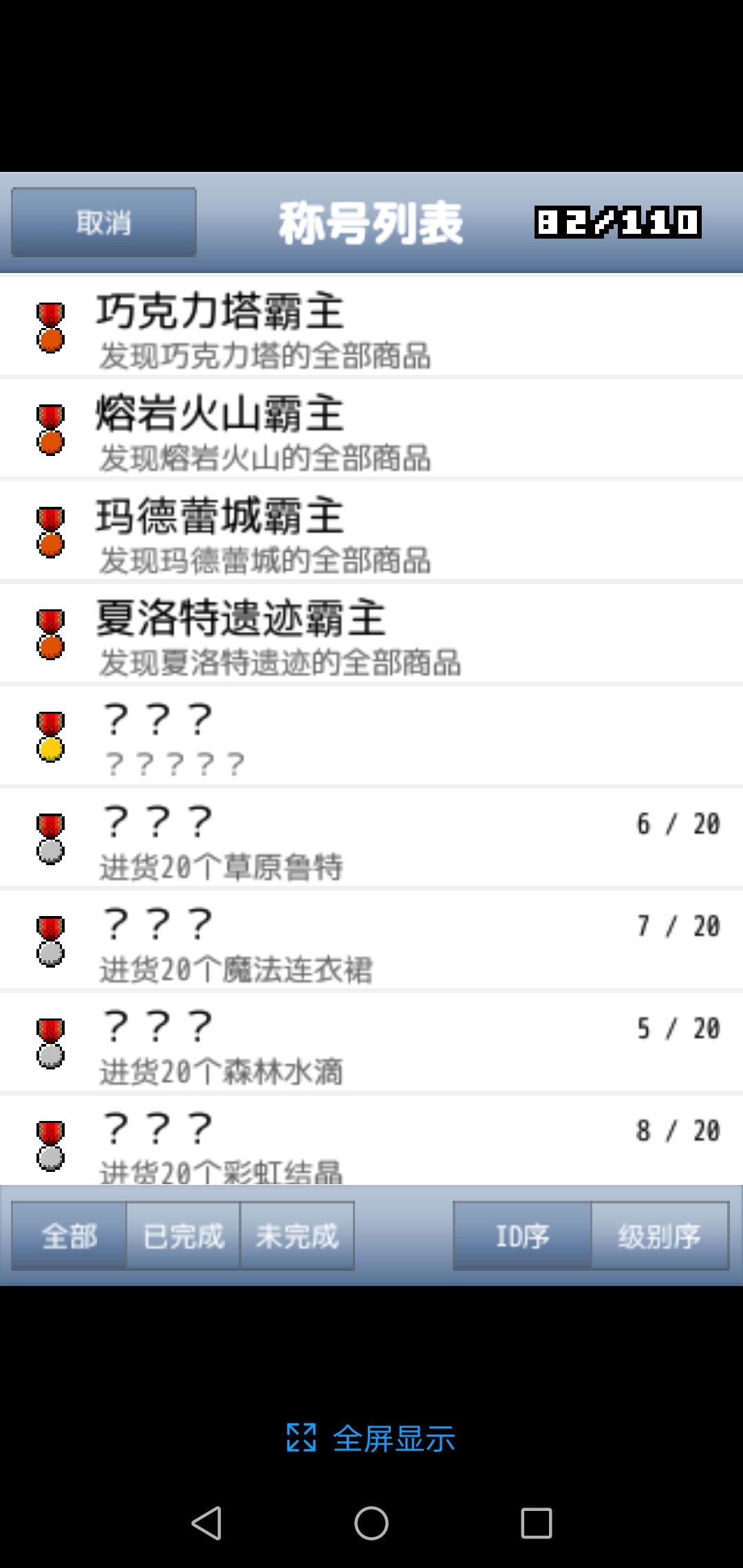743x1568 pixels.
Task: Go back with the system back button
Action: (206, 1523)
